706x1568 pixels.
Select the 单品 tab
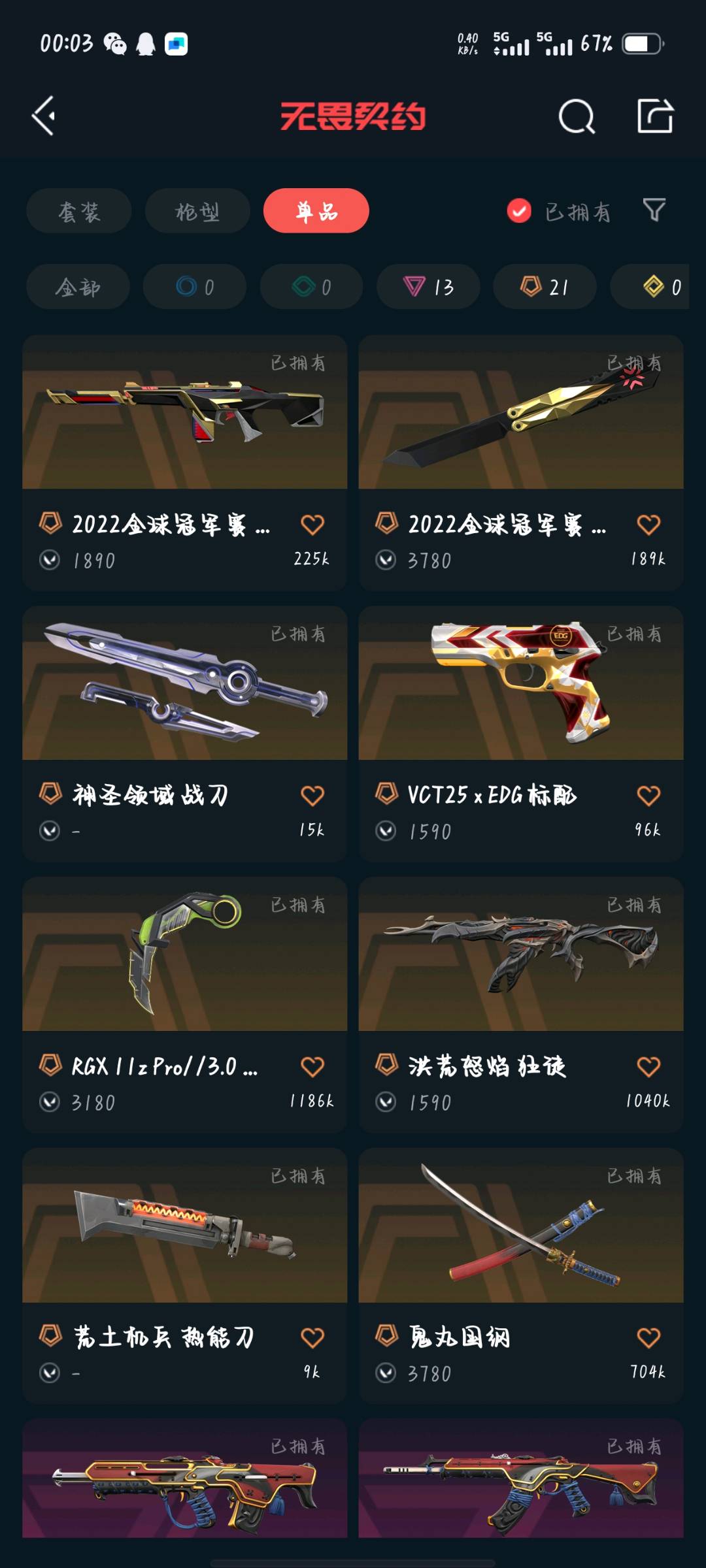point(316,211)
